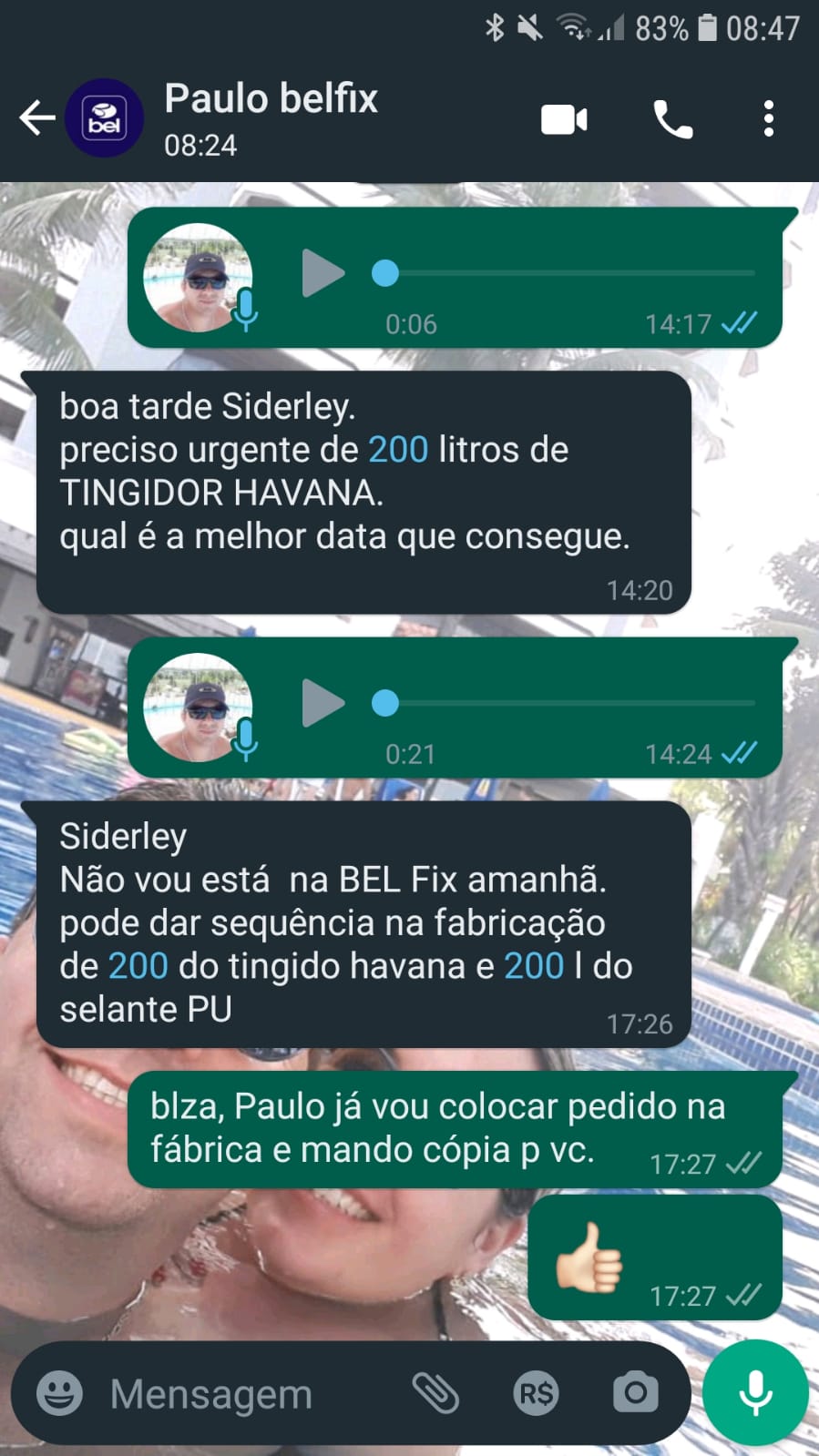The width and height of the screenshot is (819, 1456).
Task: Play the 0:06 voice message
Action: pos(322,273)
